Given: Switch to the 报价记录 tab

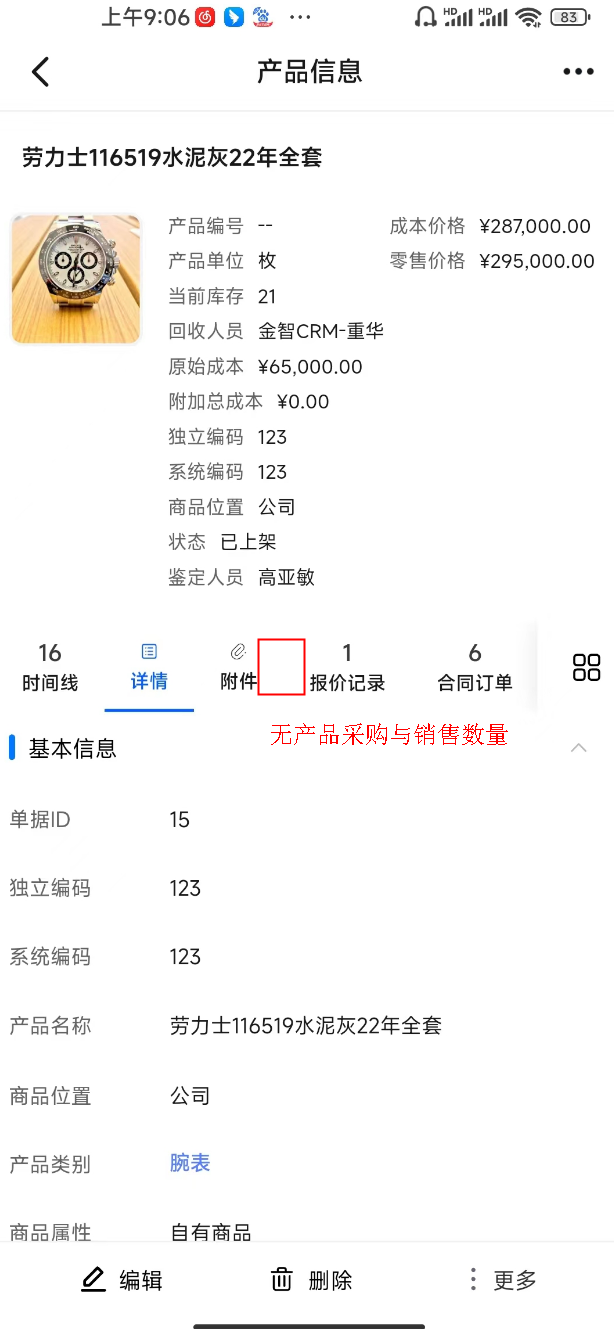Looking at the screenshot, I should click(x=347, y=668).
